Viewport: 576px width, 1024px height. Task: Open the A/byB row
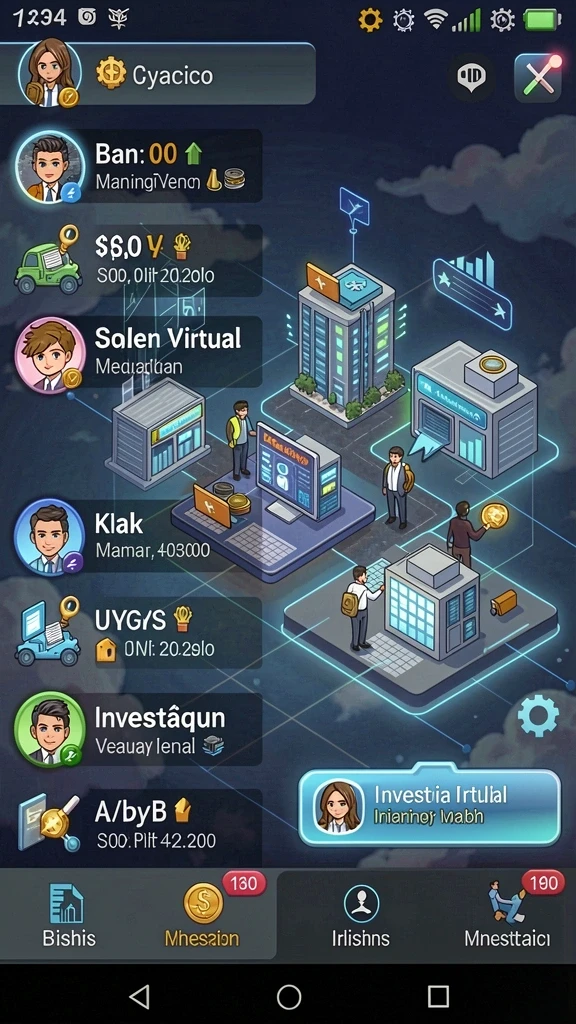pyautogui.click(x=138, y=824)
